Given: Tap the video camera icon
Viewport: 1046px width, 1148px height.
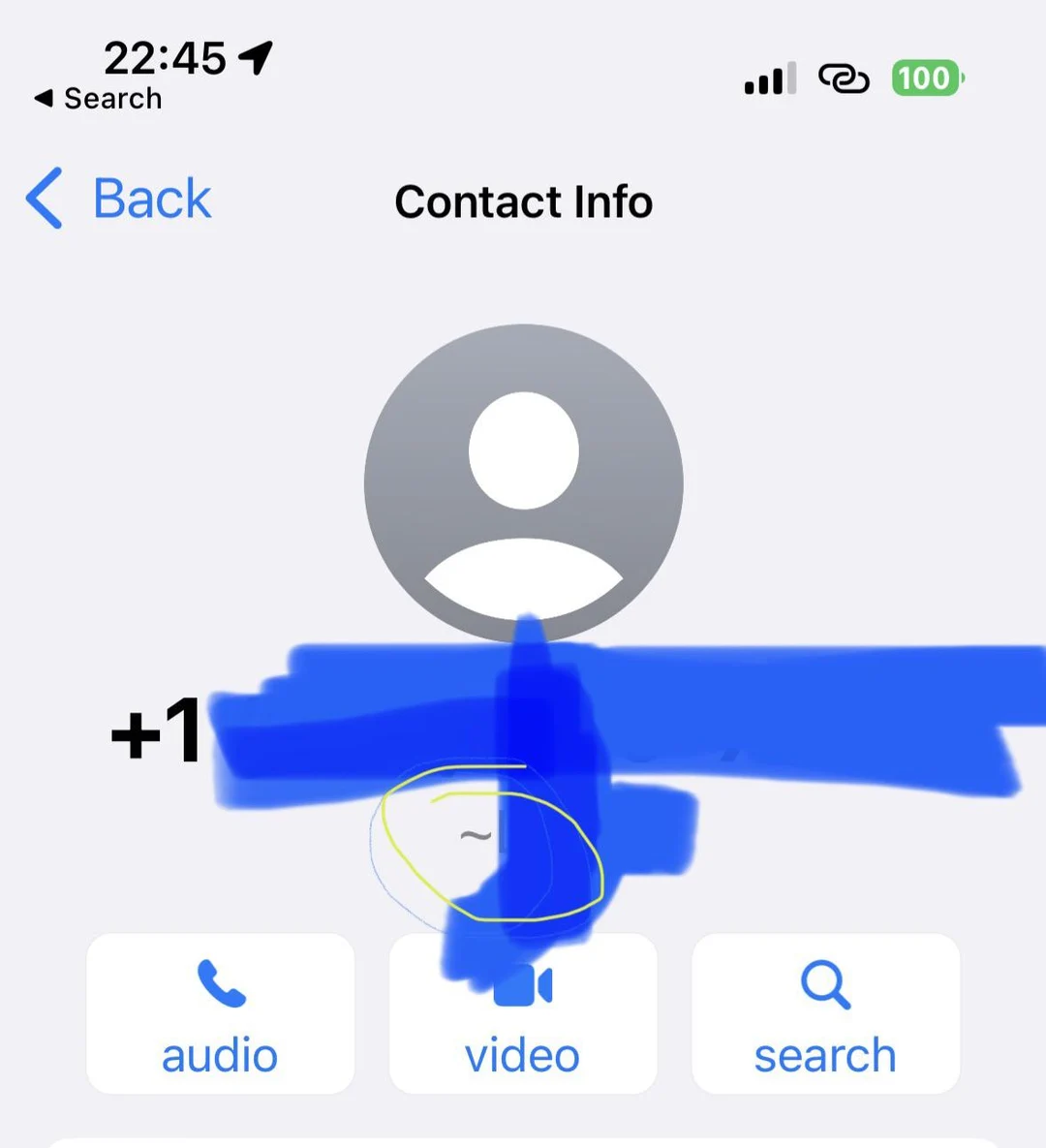Looking at the screenshot, I should (x=522, y=982).
